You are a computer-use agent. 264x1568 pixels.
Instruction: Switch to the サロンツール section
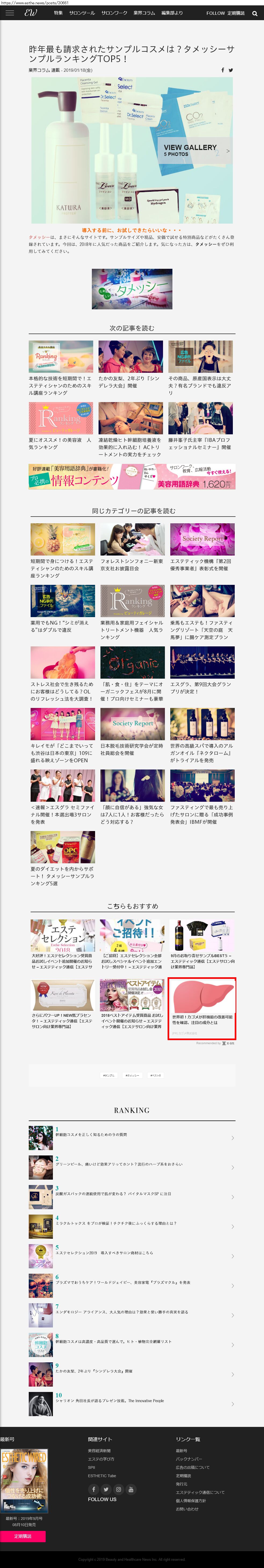82,13
